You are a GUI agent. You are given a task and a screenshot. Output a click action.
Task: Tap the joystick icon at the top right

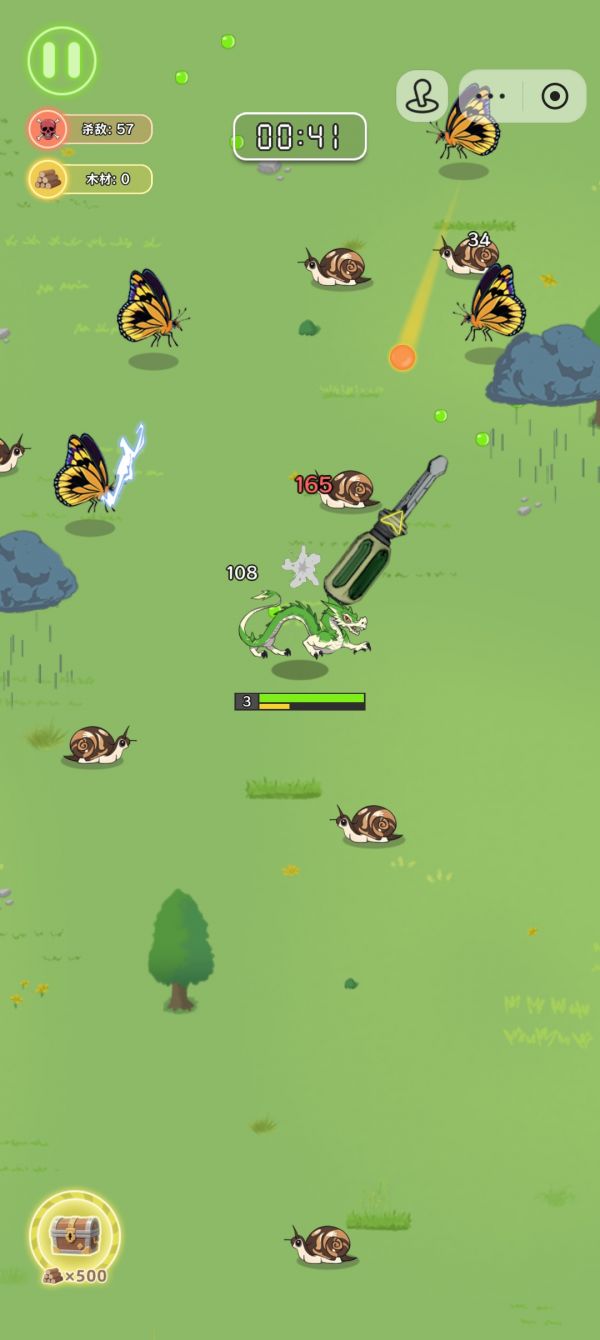coord(422,96)
